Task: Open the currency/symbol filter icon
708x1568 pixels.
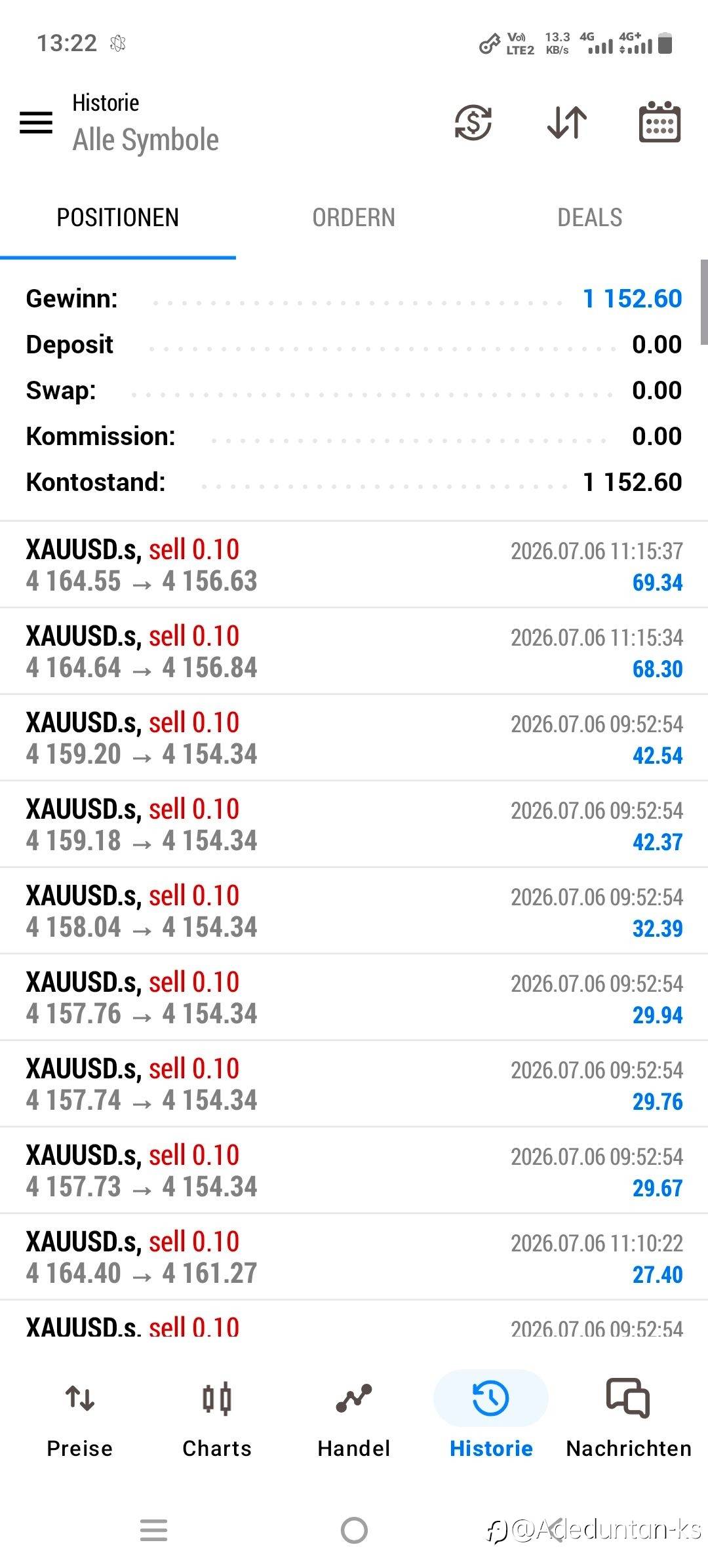Action: pos(473,123)
